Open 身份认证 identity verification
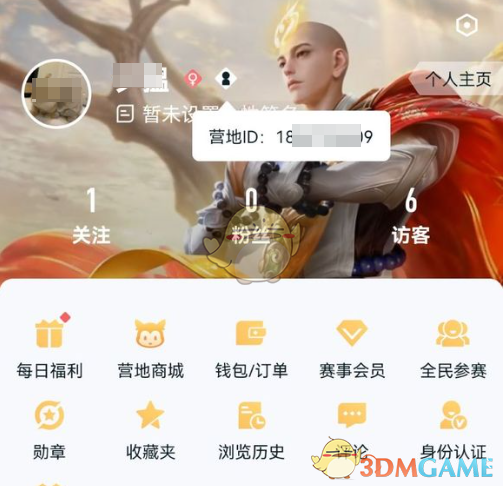Screen dimensions: 504x486 pos(453,431)
